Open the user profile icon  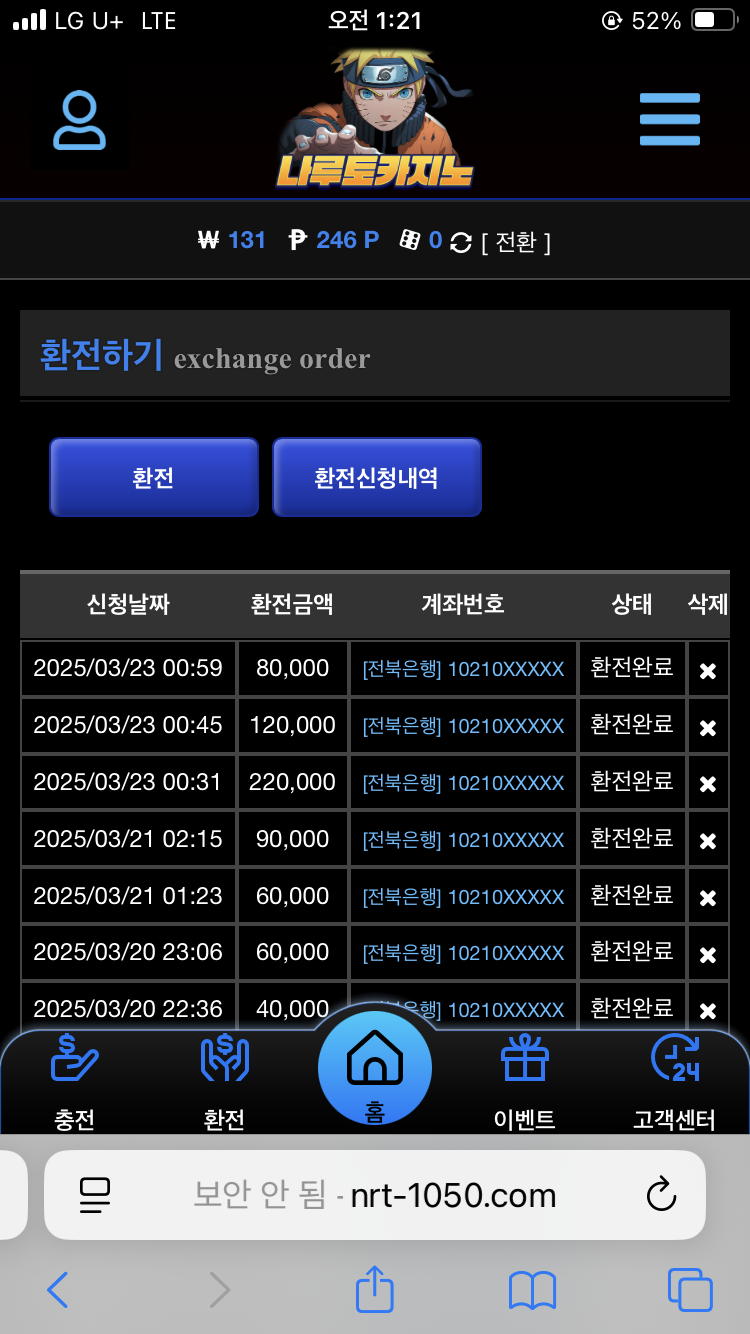tap(79, 122)
